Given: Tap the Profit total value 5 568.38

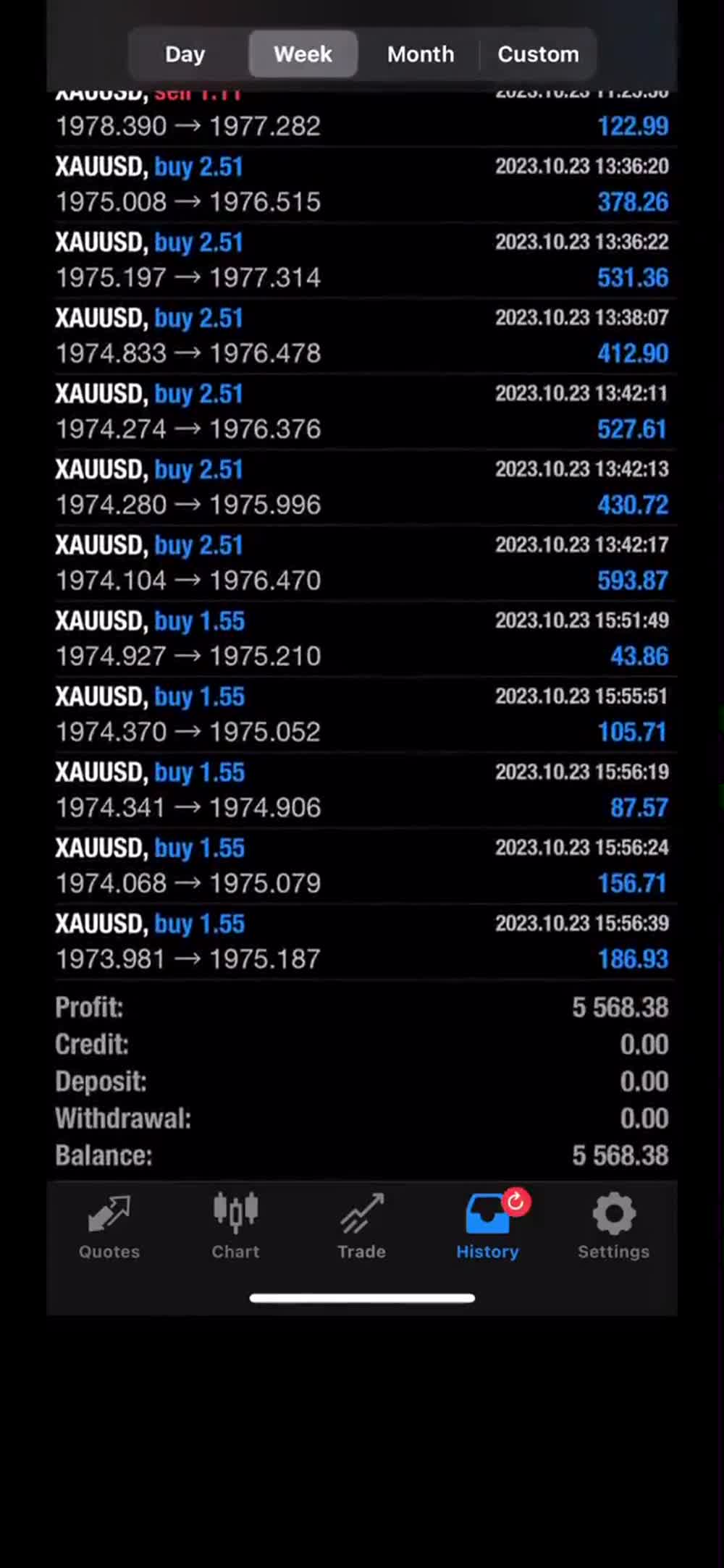Looking at the screenshot, I should pyautogui.click(x=620, y=1007).
